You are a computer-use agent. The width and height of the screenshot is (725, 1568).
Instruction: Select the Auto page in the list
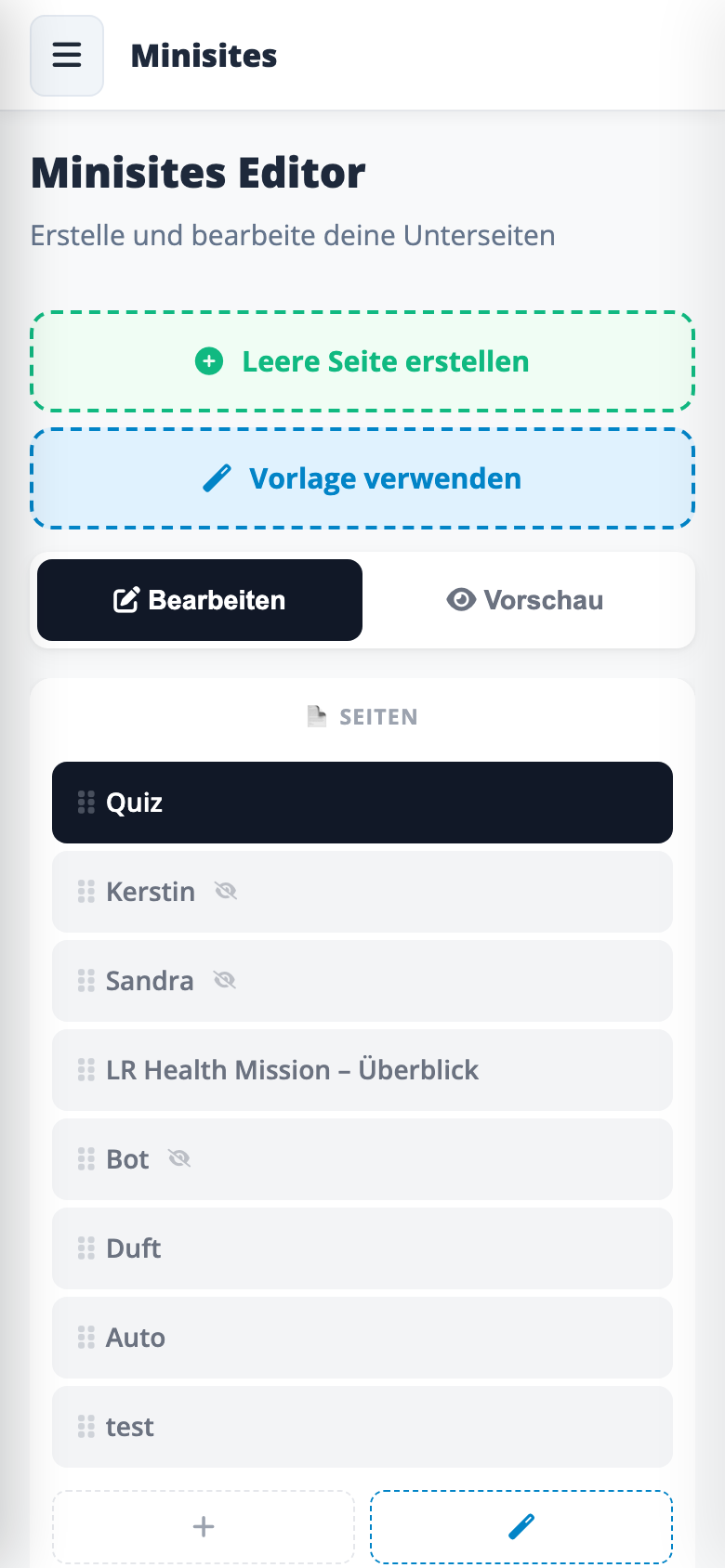(362, 1337)
